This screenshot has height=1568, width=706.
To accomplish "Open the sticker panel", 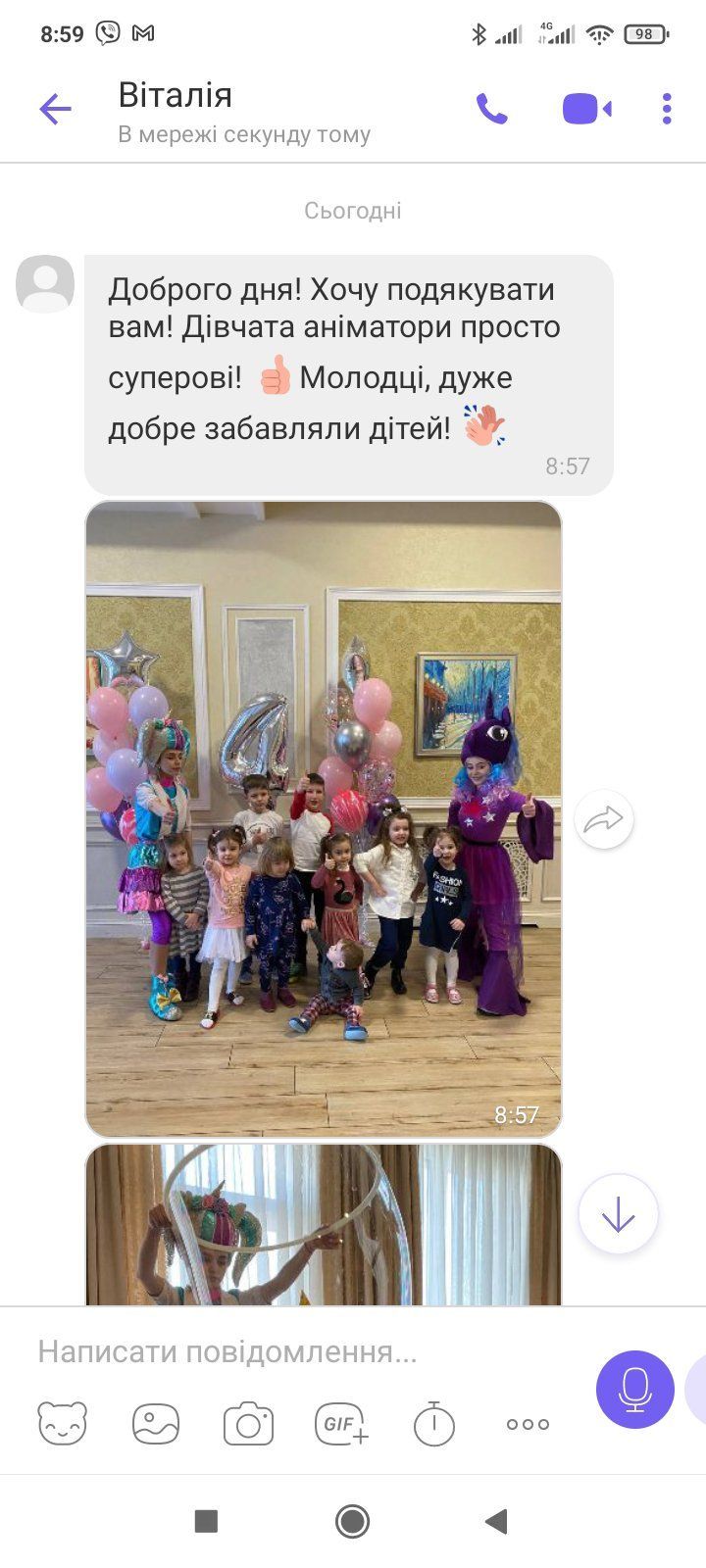I will click(62, 1423).
